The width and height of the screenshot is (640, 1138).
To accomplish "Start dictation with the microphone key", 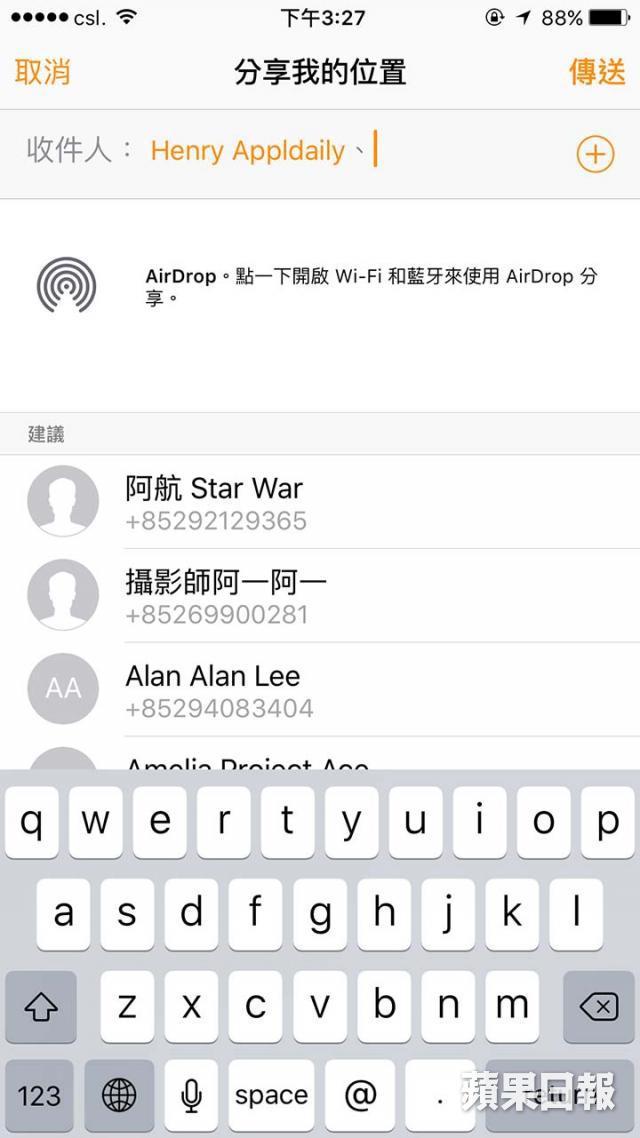I will [x=191, y=1096].
